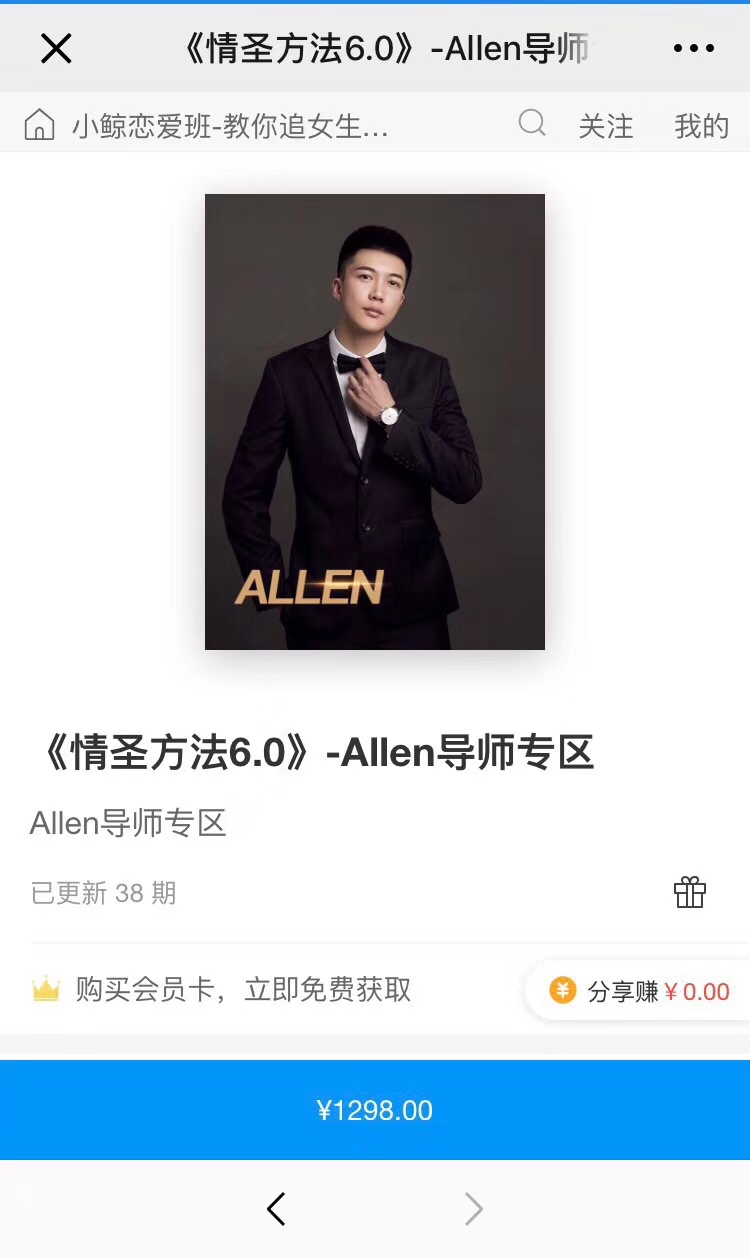Open the Allen course cover image
The image size is (750, 1258).
(375, 421)
